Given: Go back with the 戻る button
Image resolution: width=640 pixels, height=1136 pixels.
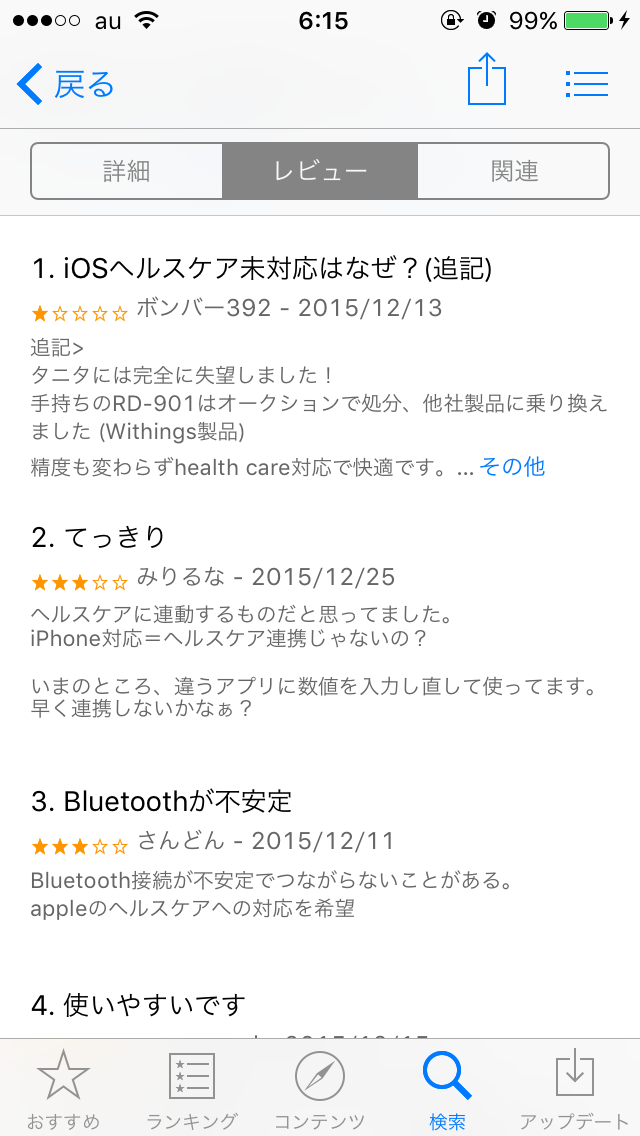Looking at the screenshot, I should coord(66,84).
